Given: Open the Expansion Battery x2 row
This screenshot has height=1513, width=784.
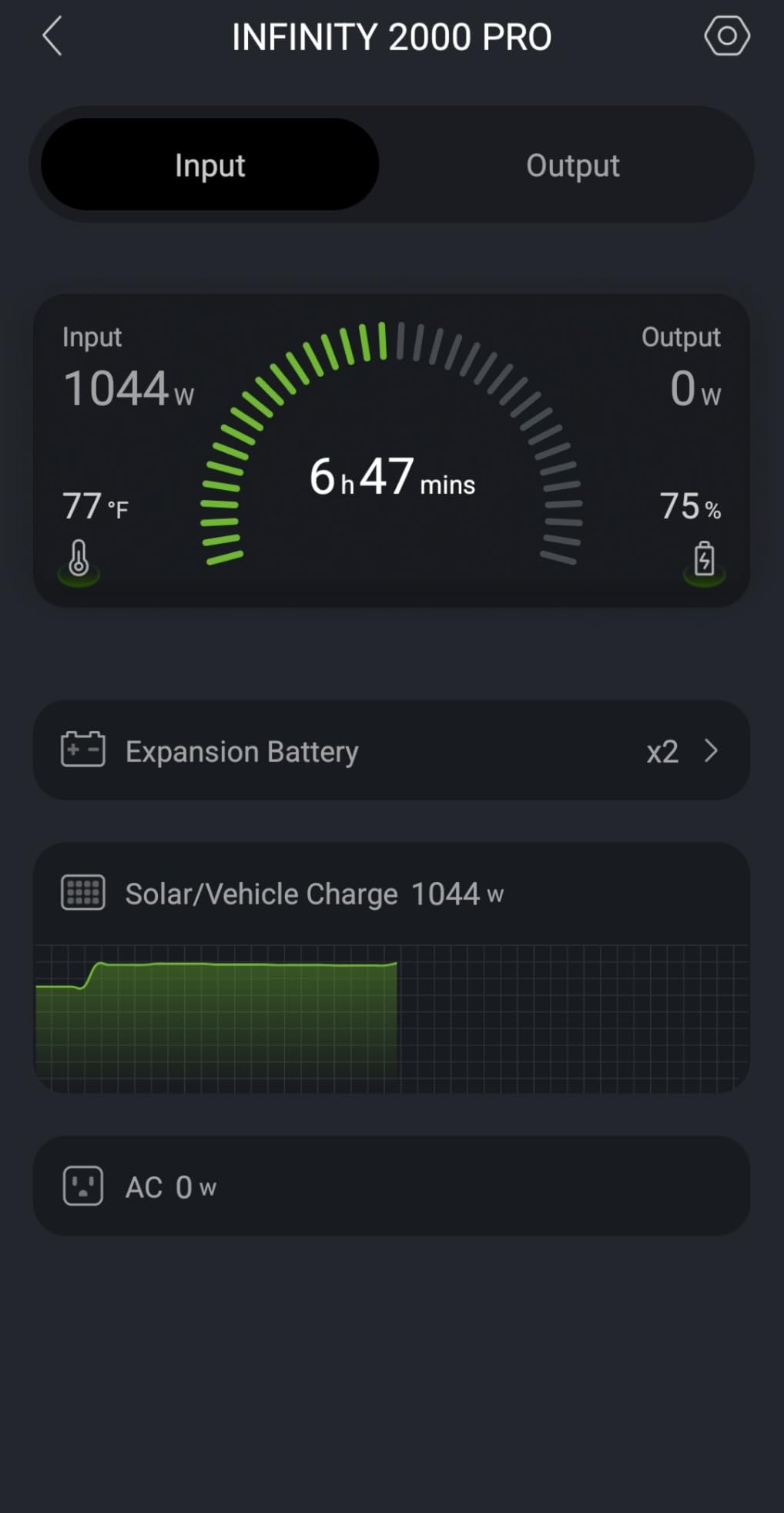Looking at the screenshot, I should [x=391, y=750].
